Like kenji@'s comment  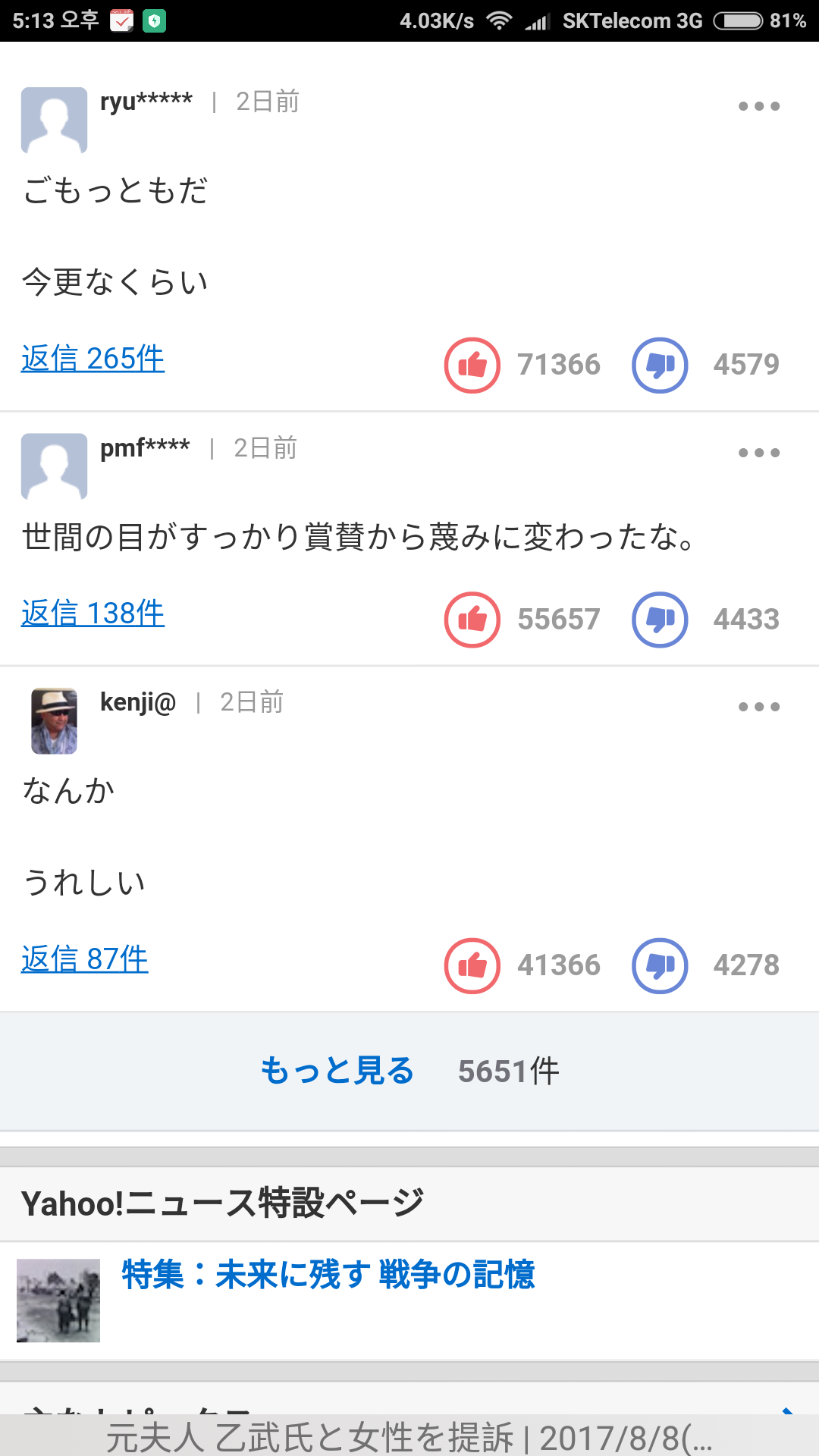pyautogui.click(x=472, y=965)
